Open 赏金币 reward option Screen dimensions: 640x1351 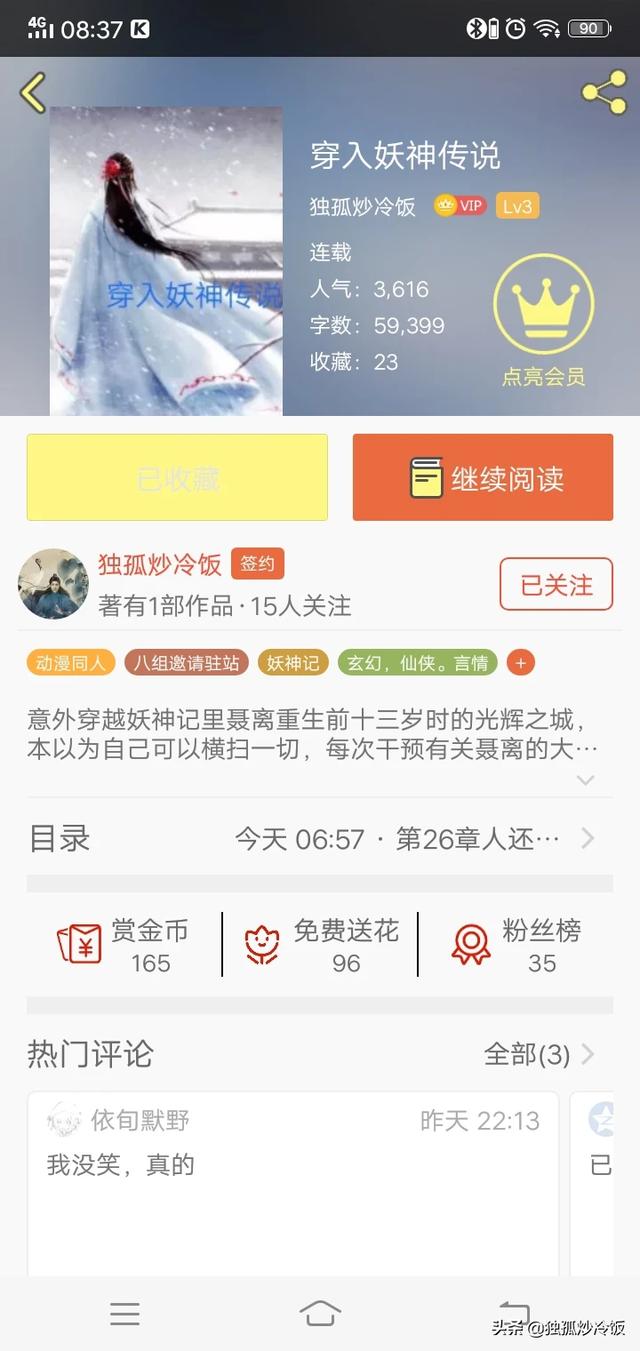coord(124,945)
